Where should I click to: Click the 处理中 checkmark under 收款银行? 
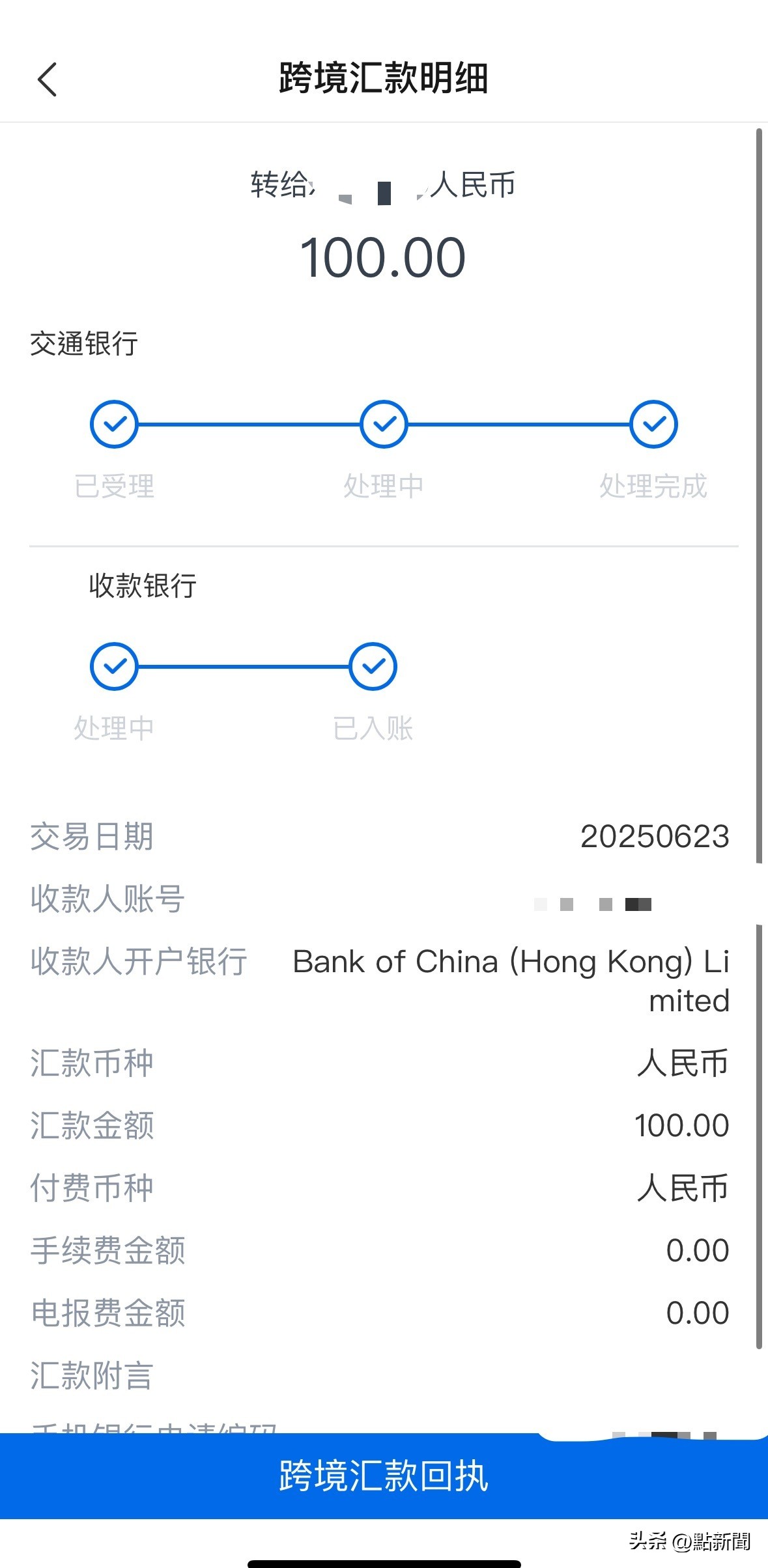pos(114,666)
